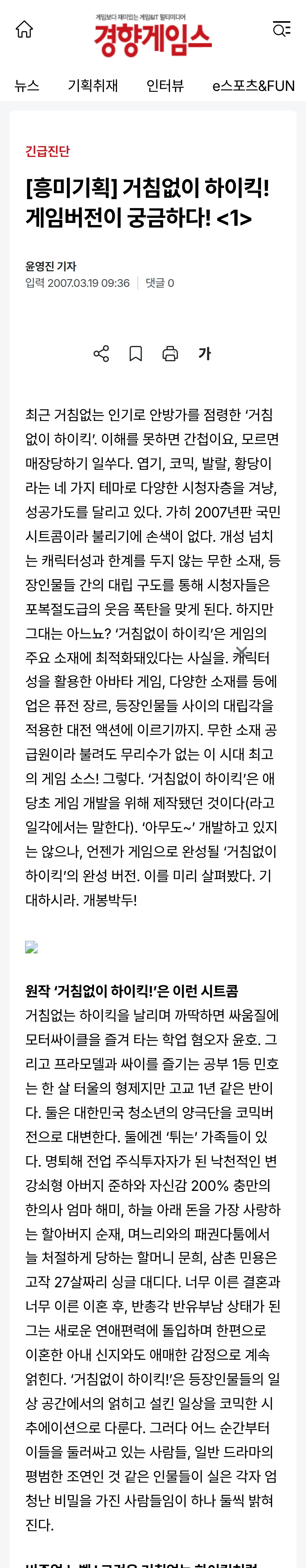Open the 긴급진단 category link
This screenshot has height=1568, width=306.
coord(48,151)
